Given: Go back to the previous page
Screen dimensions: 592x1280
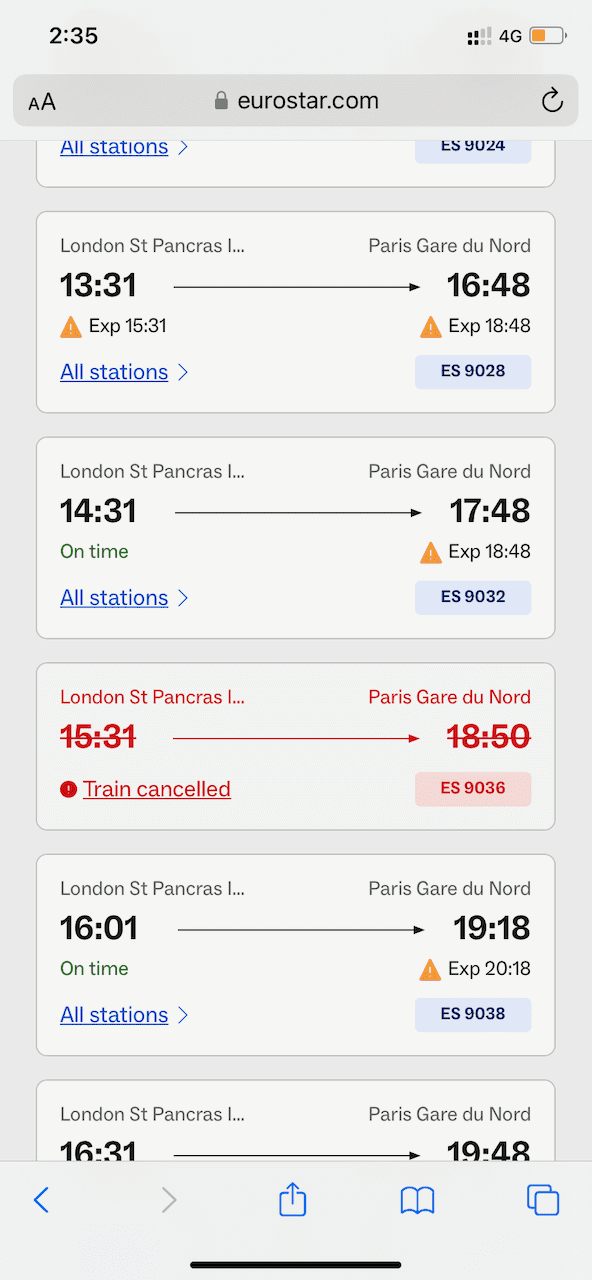Looking at the screenshot, I should pyautogui.click(x=41, y=1200).
